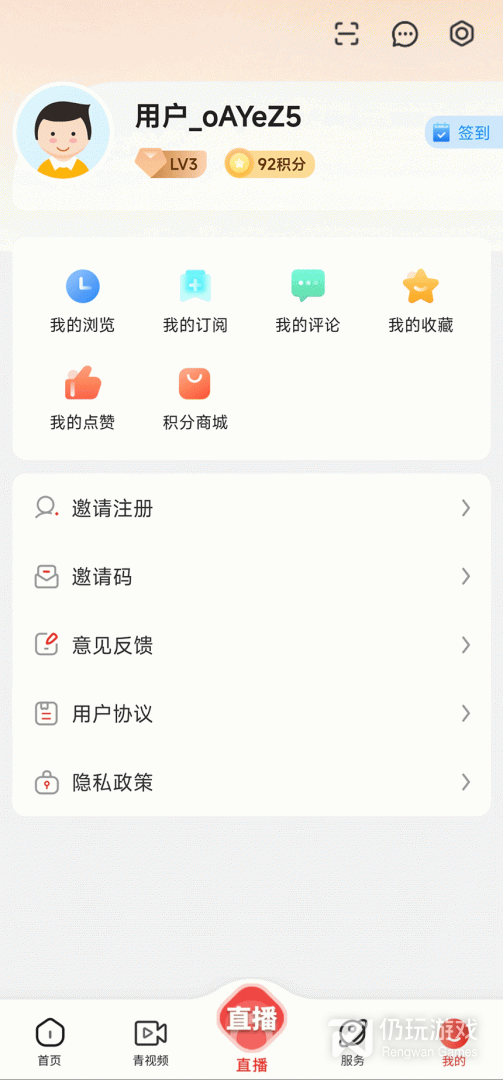Switch to the 首页 tab

tap(50, 1042)
